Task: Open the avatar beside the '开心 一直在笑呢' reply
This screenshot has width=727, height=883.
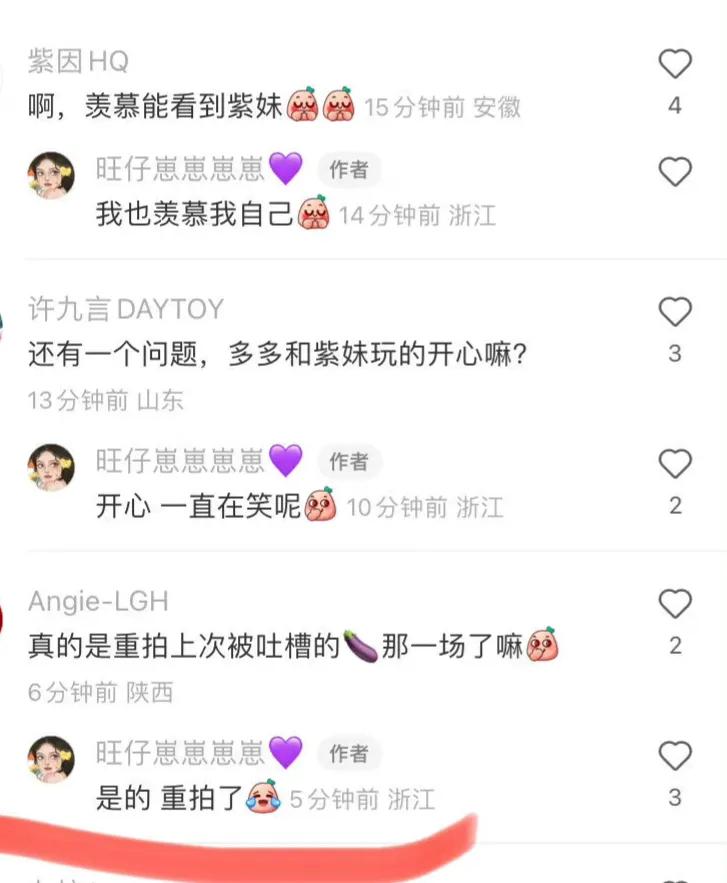Action: pyautogui.click(x=52, y=465)
